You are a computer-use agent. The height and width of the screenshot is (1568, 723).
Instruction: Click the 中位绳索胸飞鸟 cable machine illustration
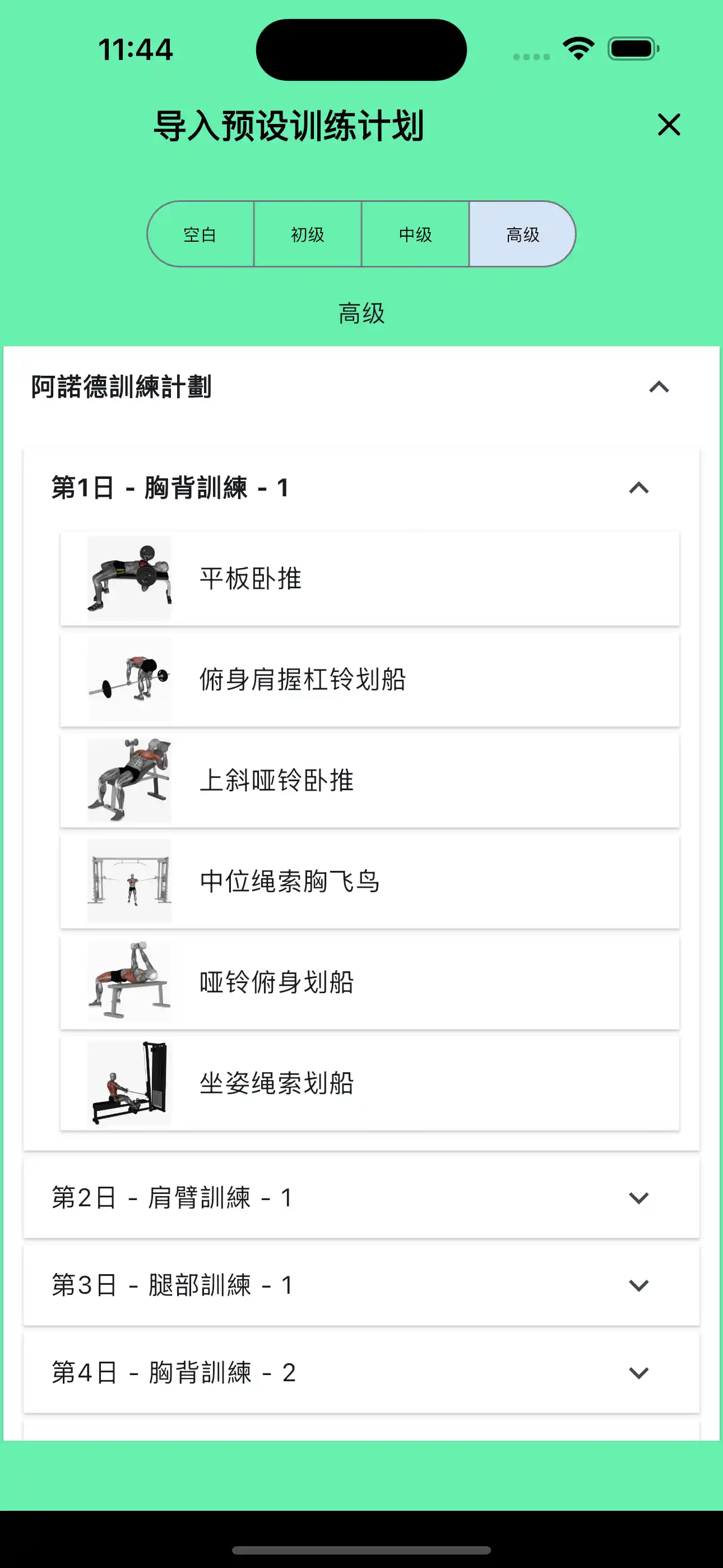[129, 881]
